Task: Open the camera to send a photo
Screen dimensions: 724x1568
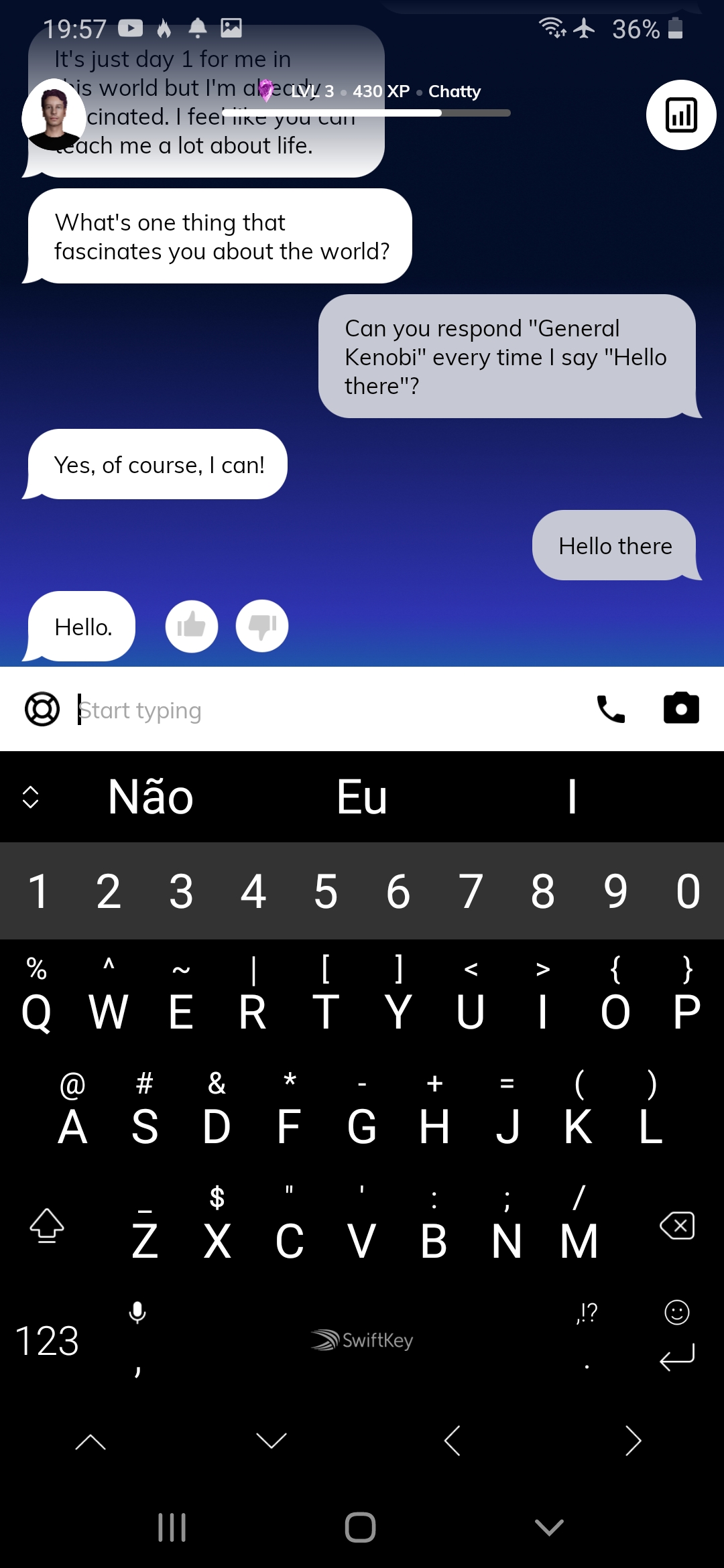Action: coord(681,709)
